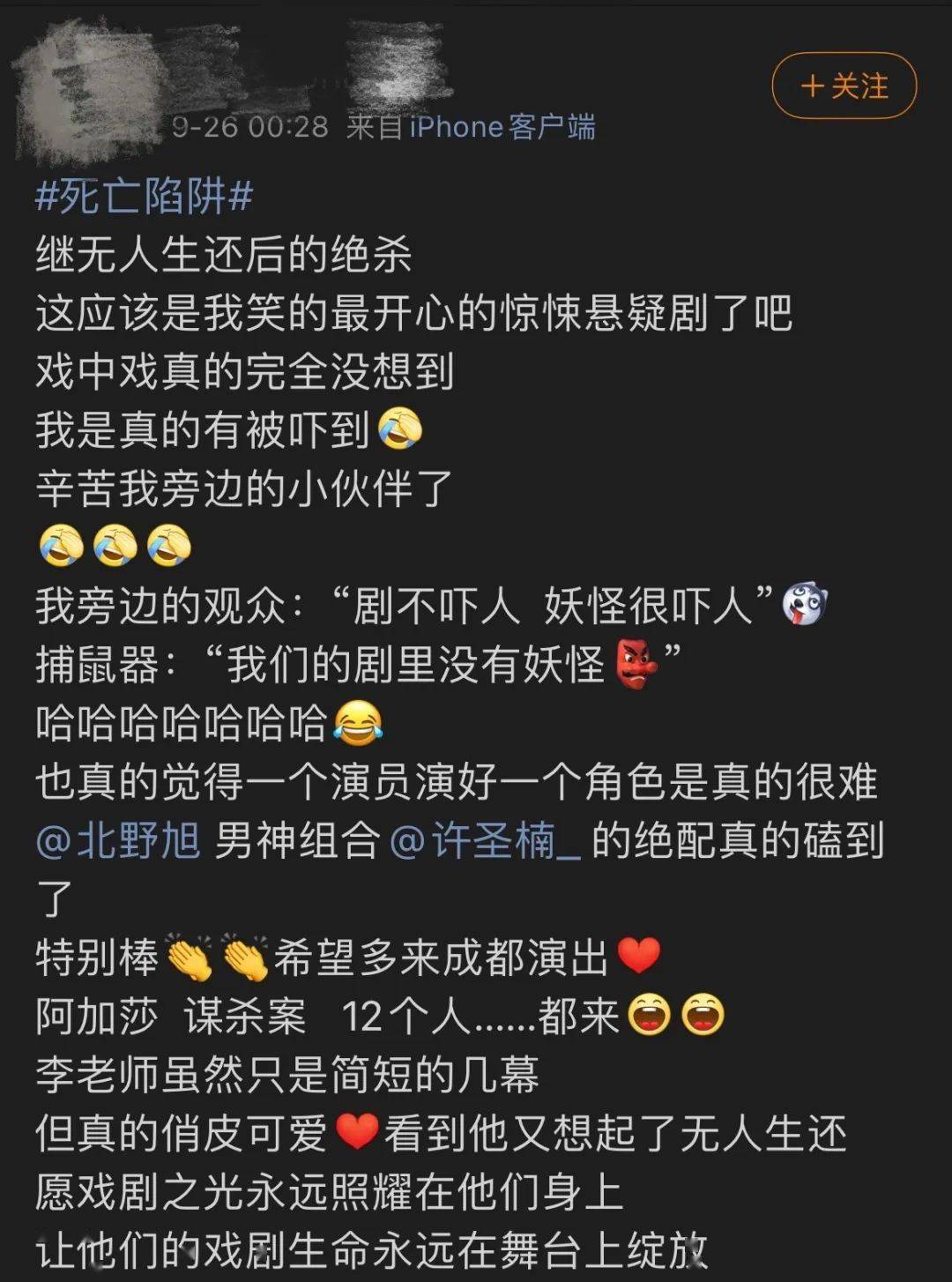Open the #死亡陷阱# hashtag topic
The height and width of the screenshot is (1282, 952).
coord(144,196)
